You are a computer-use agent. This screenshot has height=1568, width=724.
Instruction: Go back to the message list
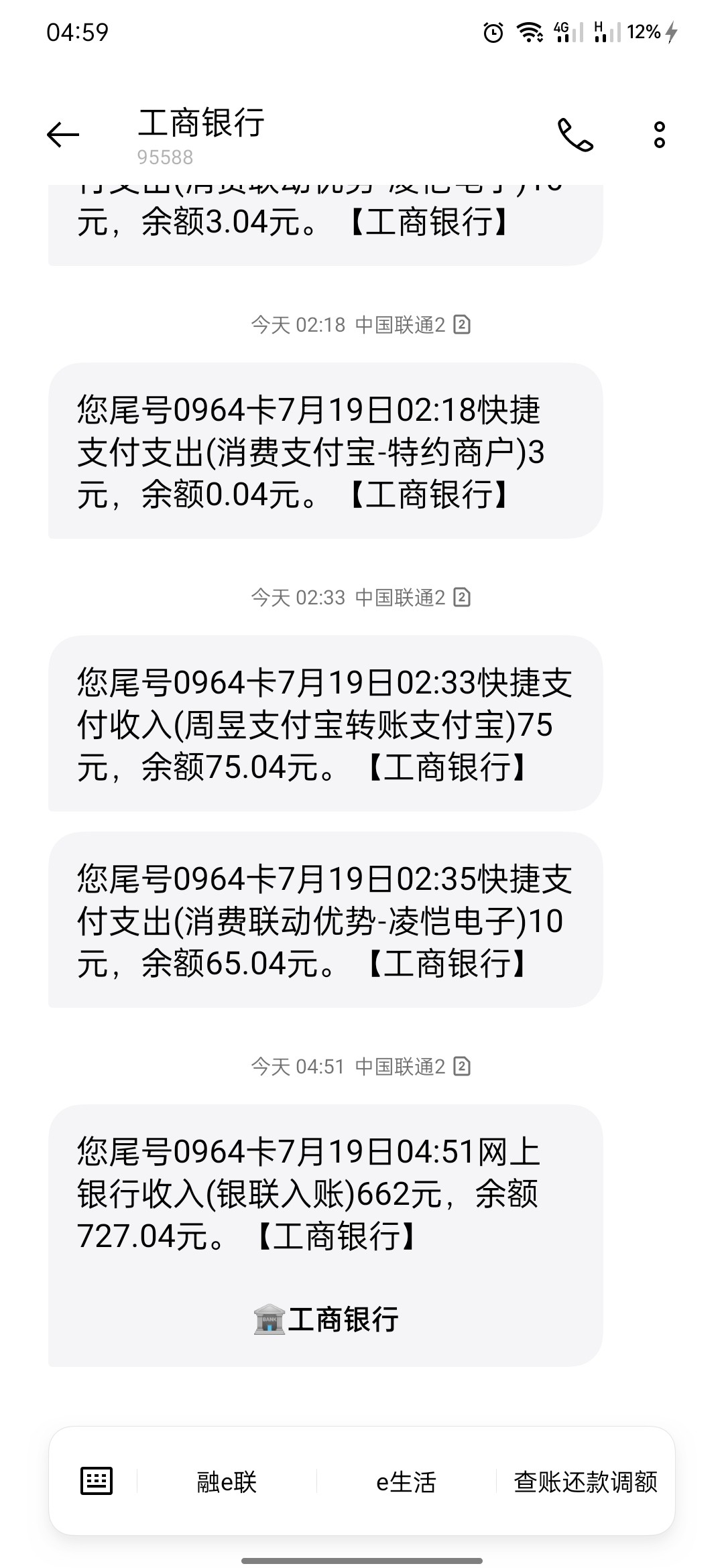(x=63, y=135)
